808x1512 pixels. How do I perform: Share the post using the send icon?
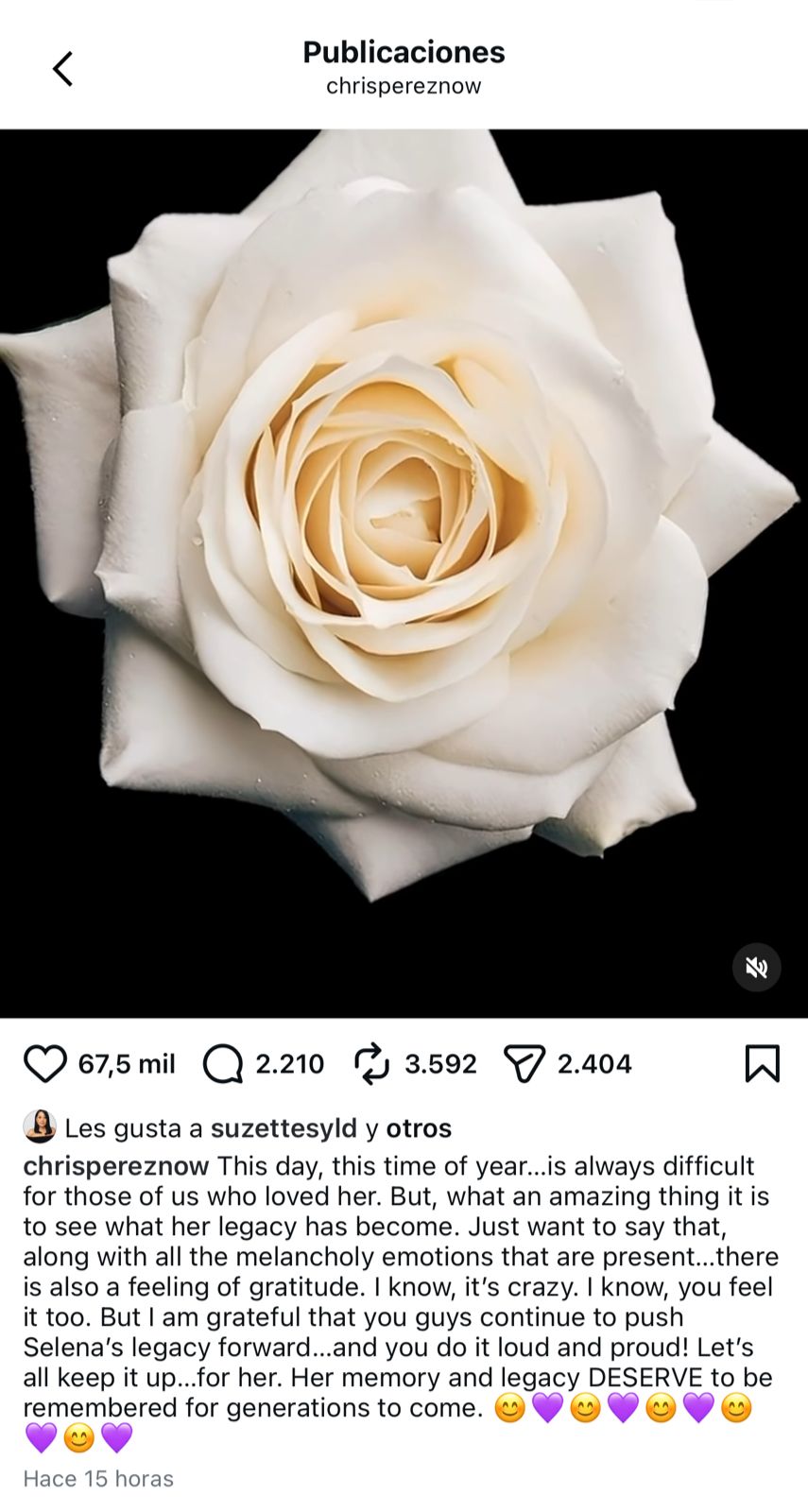tap(524, 1064)
